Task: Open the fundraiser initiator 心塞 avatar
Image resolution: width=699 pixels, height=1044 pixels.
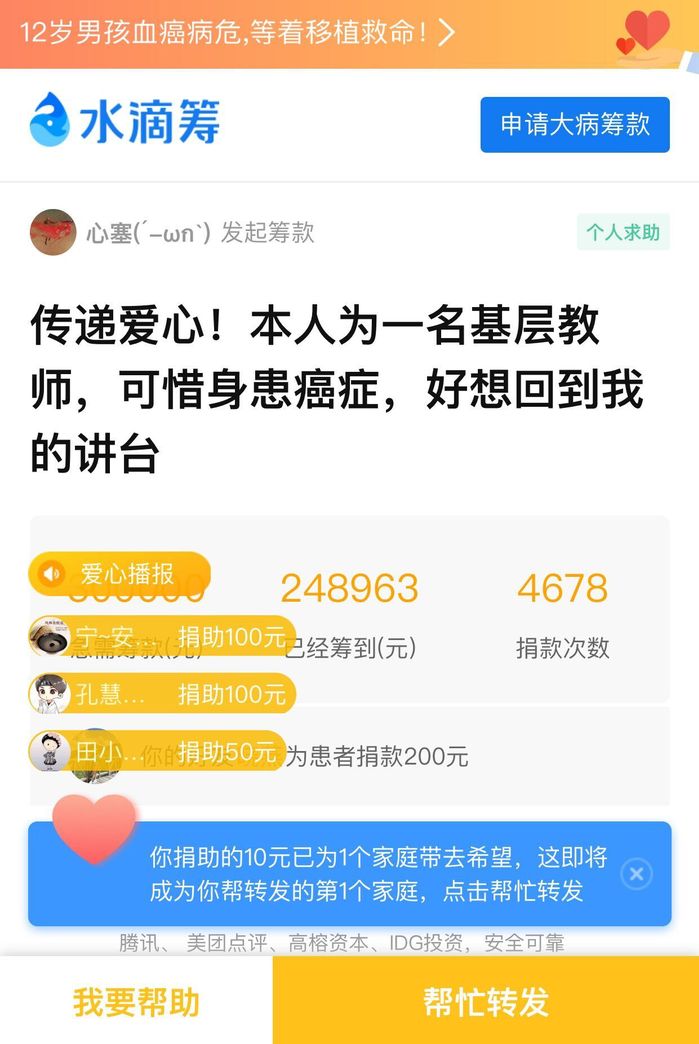Action: (x=53, y=233)
